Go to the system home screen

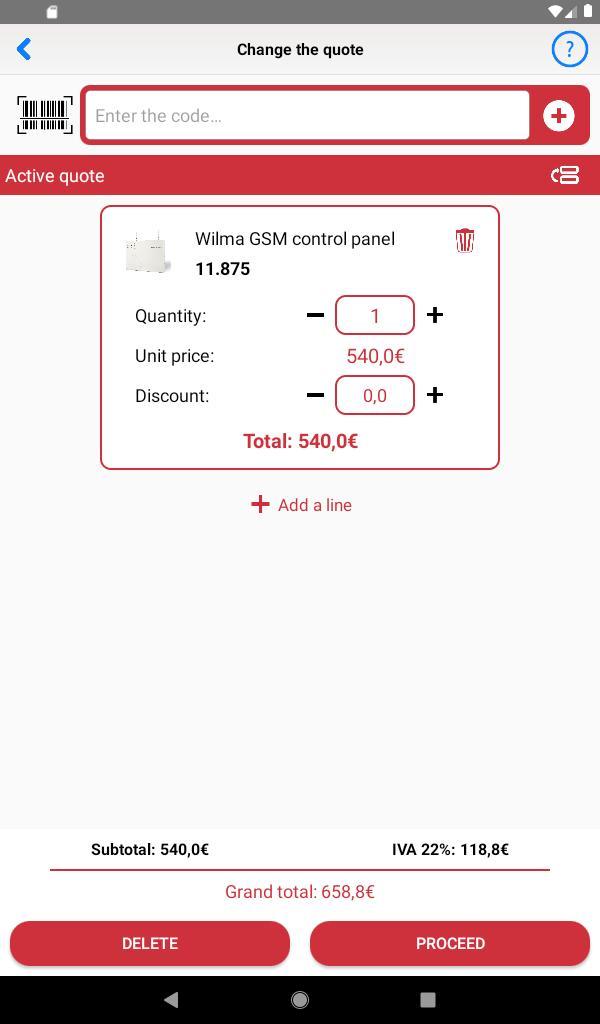tap(300, 999)
